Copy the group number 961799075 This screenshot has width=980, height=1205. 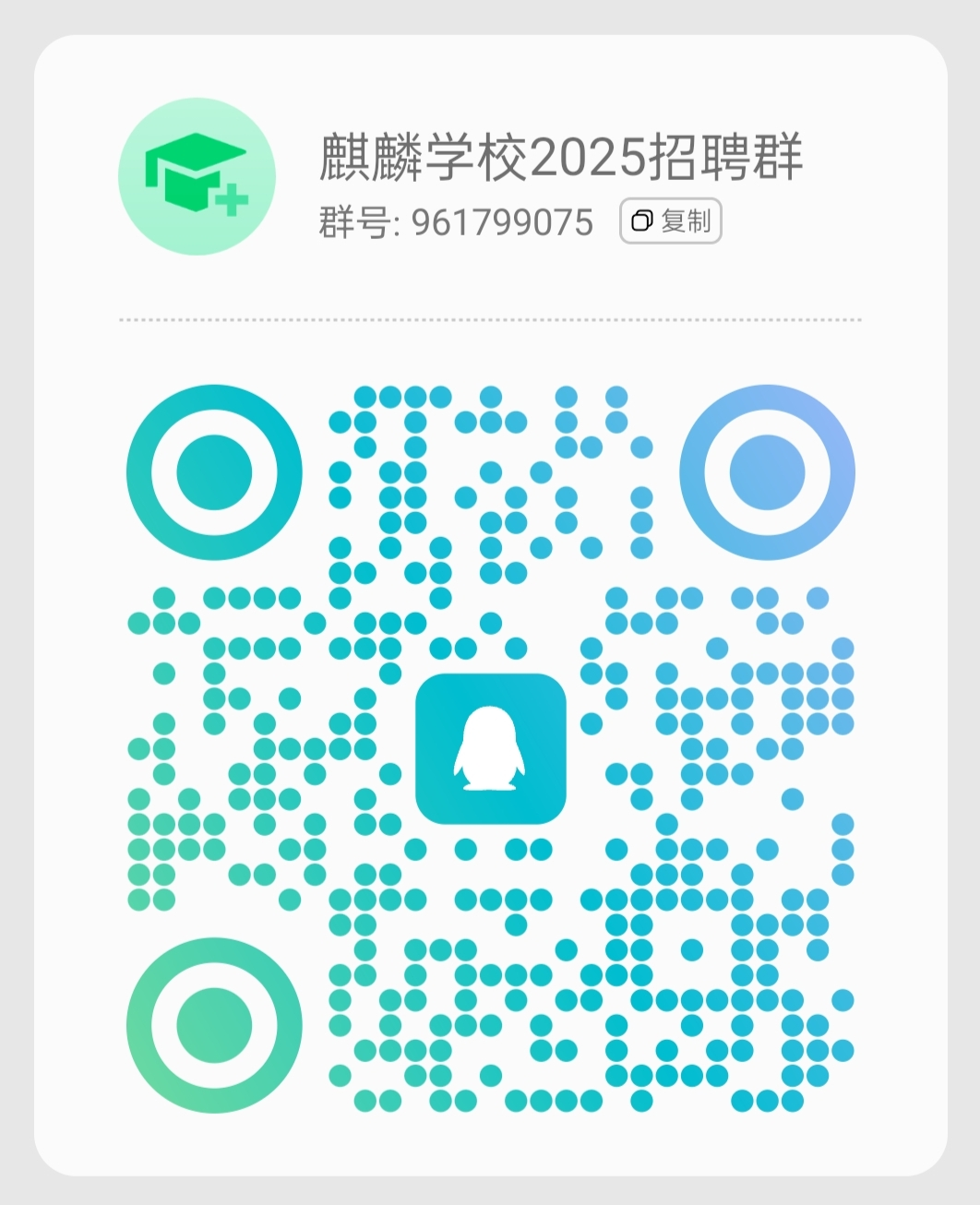[x=670, y=221]
